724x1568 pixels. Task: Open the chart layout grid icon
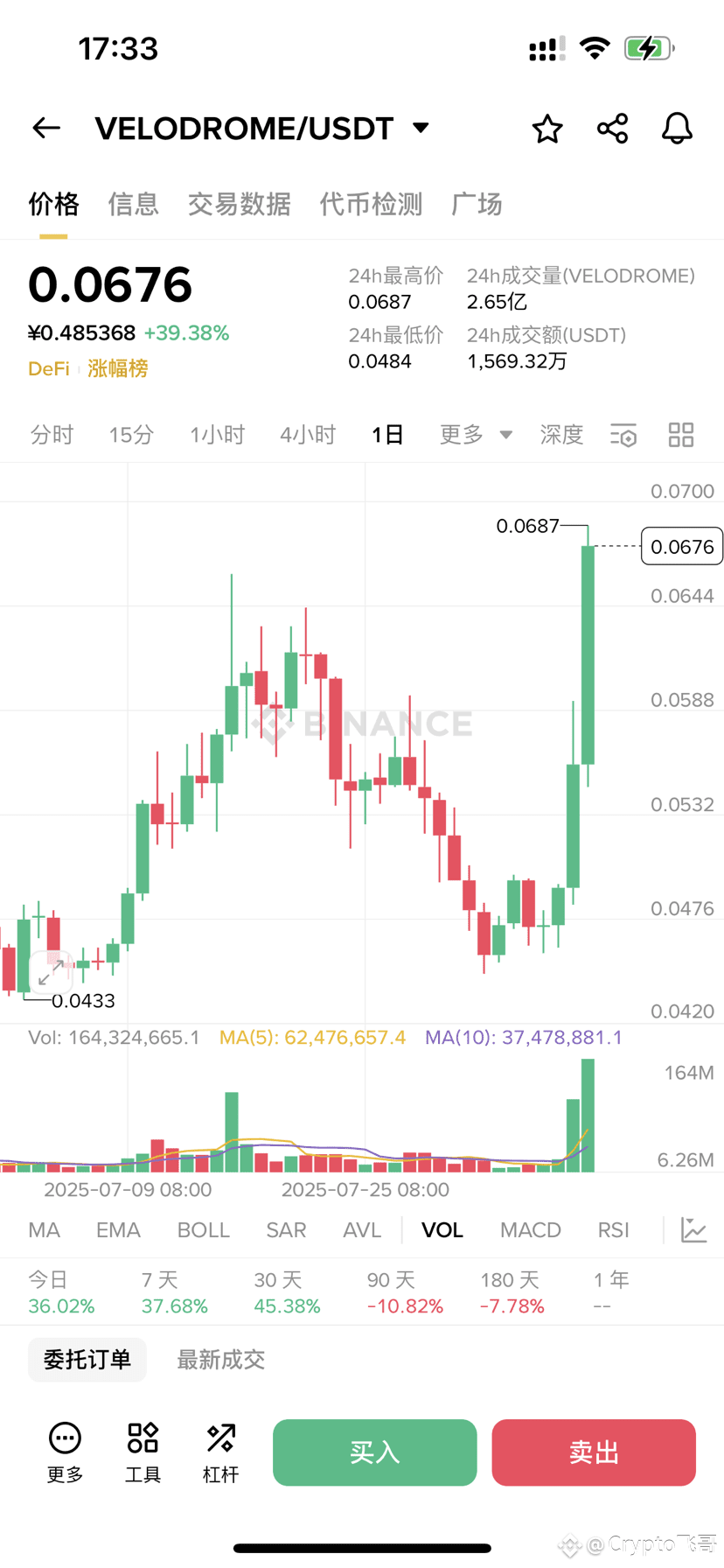tap(681, 435)
